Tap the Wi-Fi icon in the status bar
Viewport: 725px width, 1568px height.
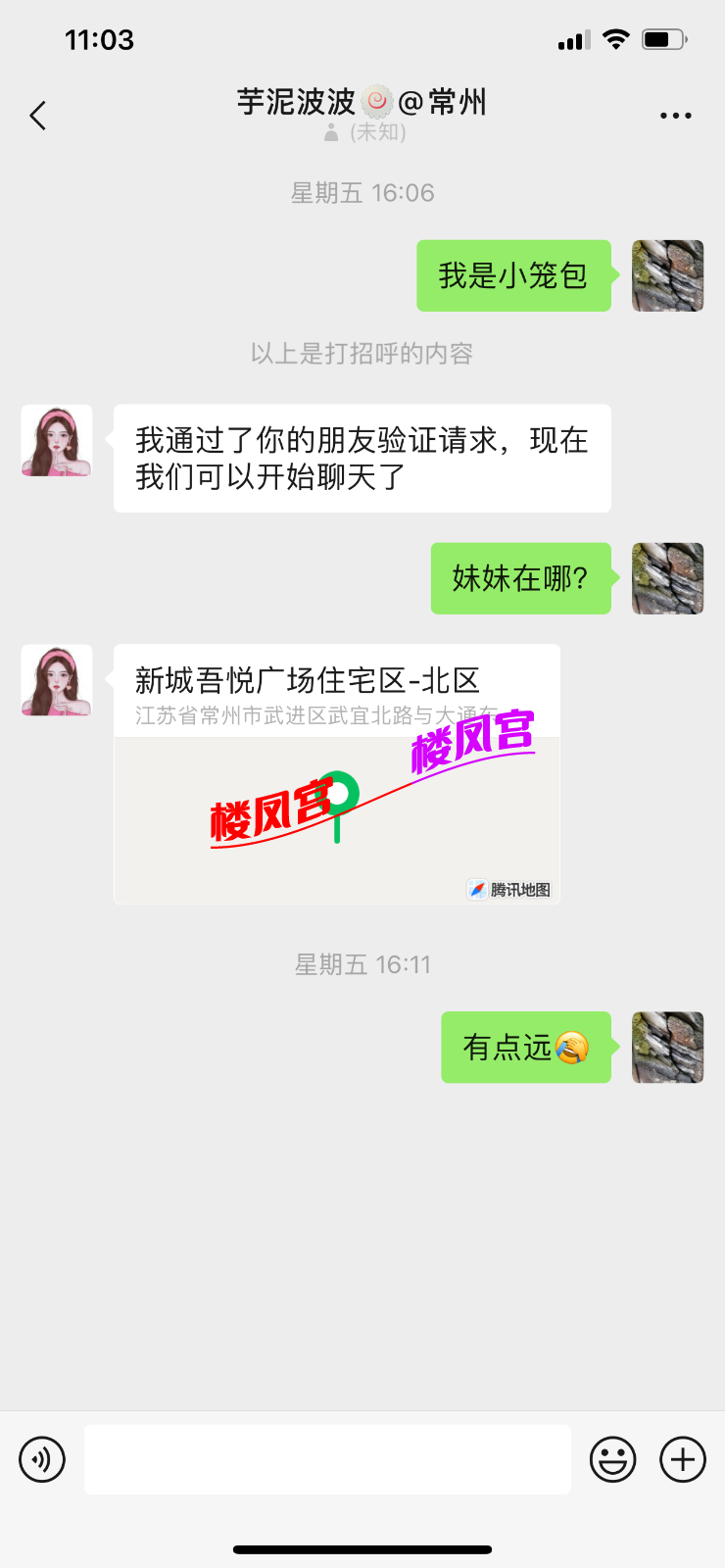[x=615, y=39]
